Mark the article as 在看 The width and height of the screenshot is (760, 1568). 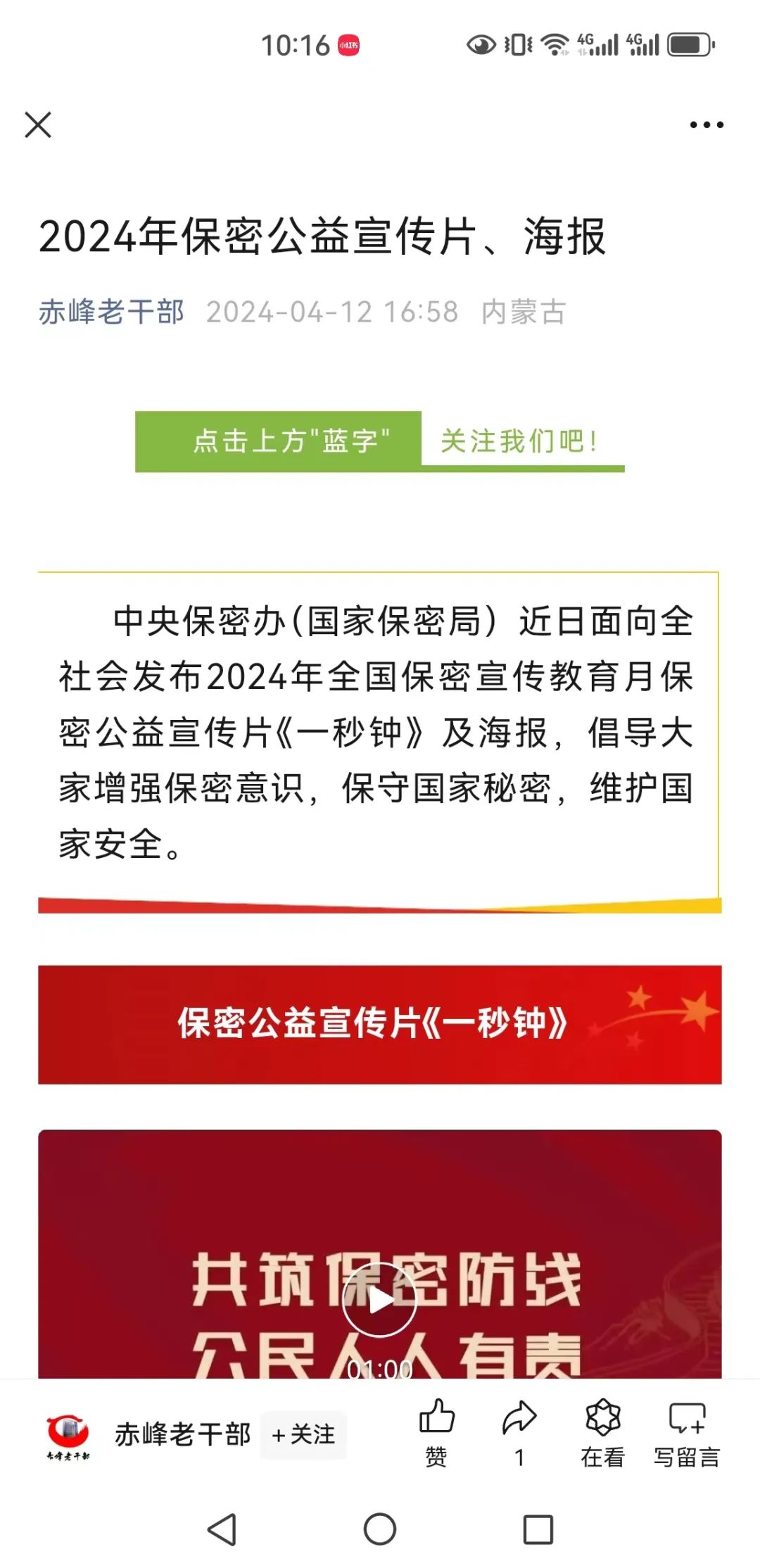(603, 1434)
